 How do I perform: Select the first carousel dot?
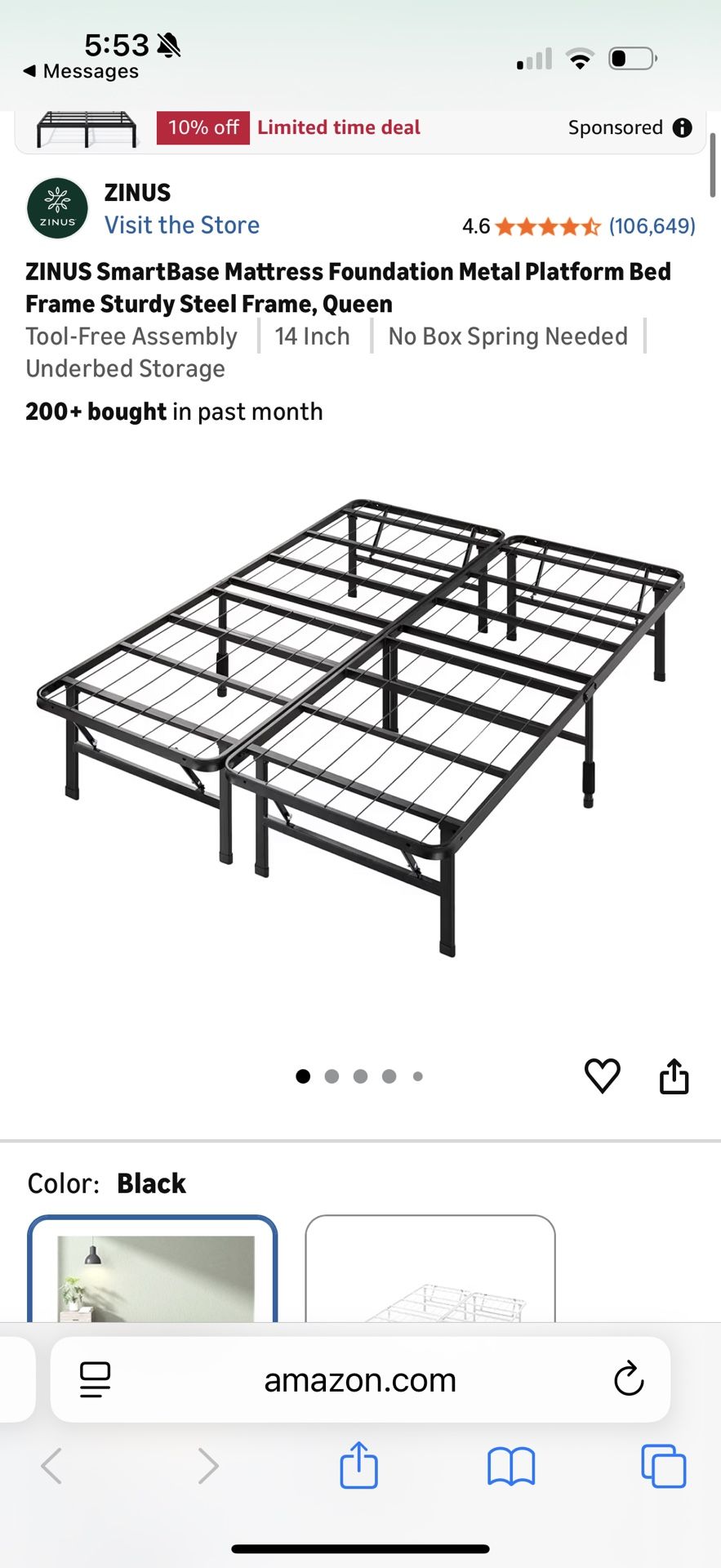tap(302, 1076)
